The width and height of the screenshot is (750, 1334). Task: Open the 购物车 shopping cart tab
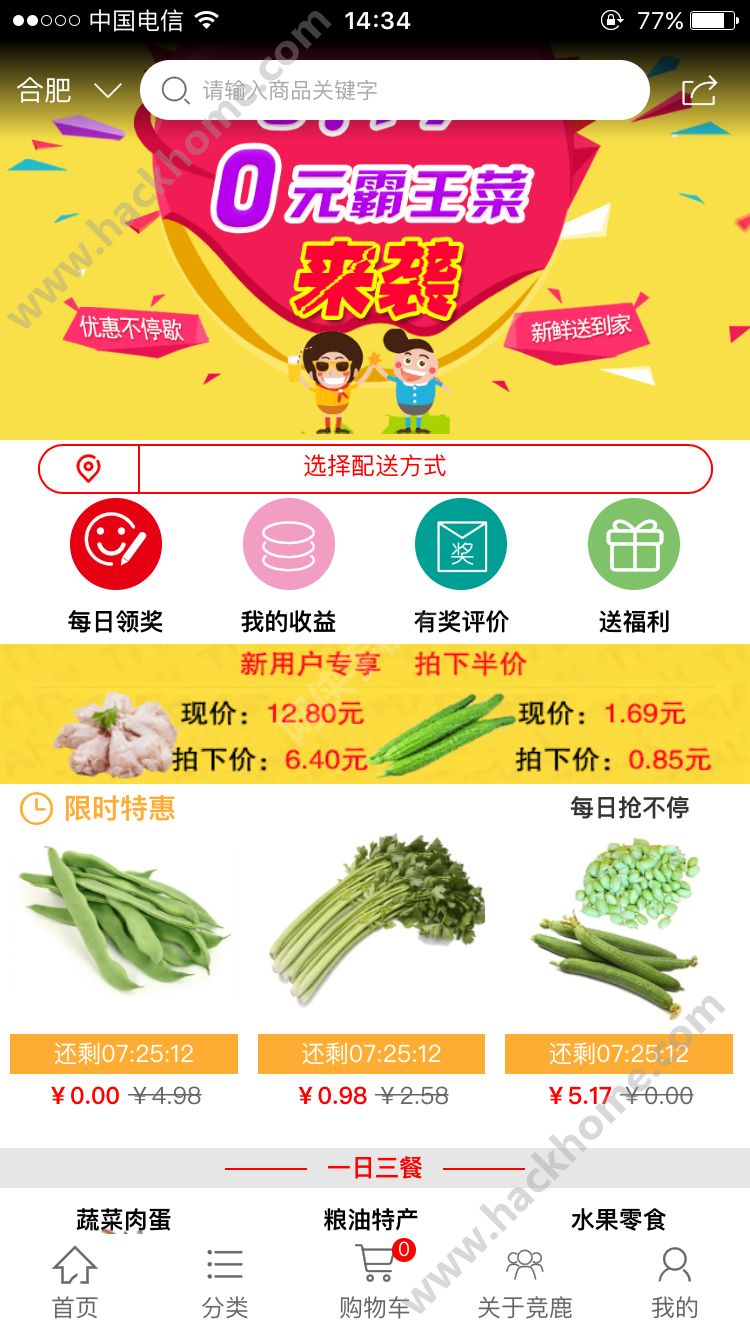pos(375,1282)
